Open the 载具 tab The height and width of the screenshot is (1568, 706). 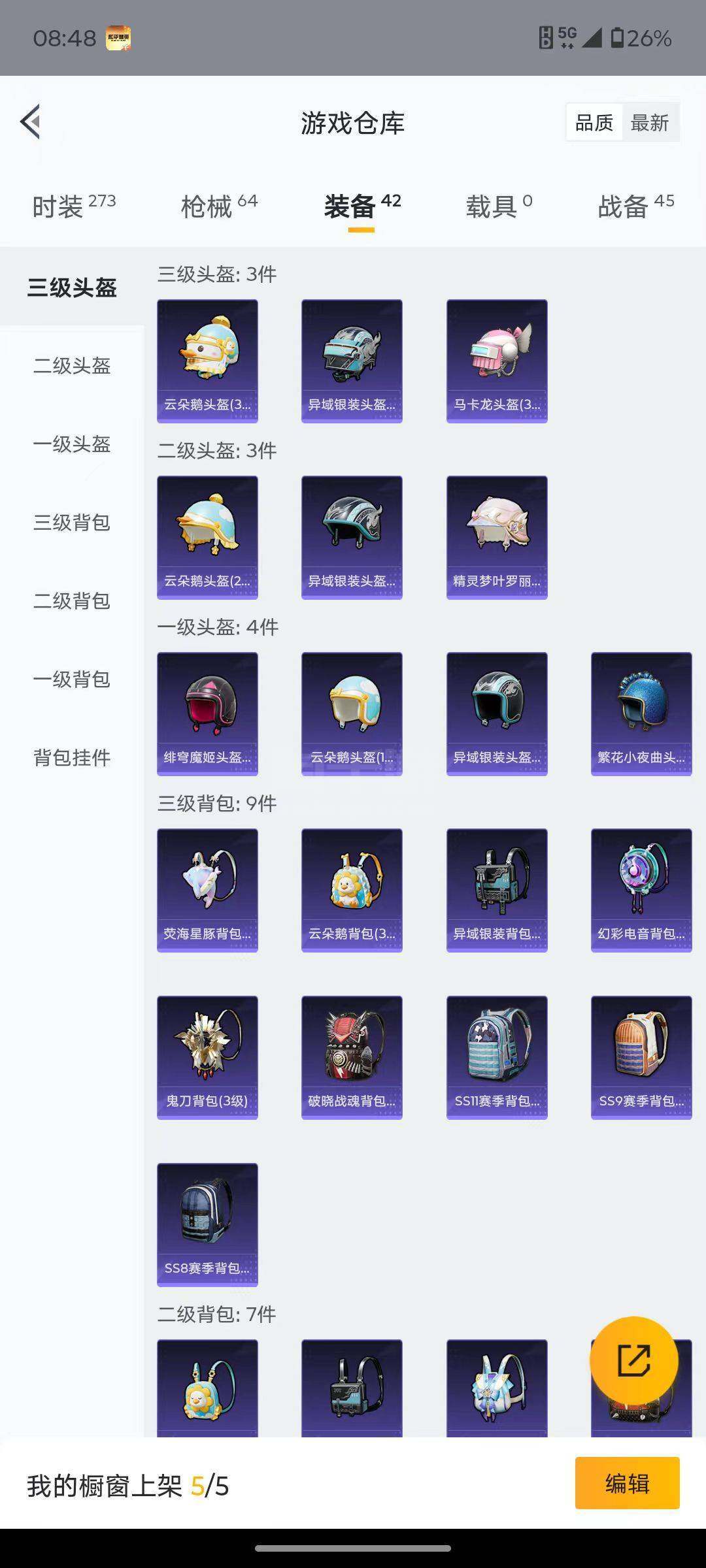(498, 206)
